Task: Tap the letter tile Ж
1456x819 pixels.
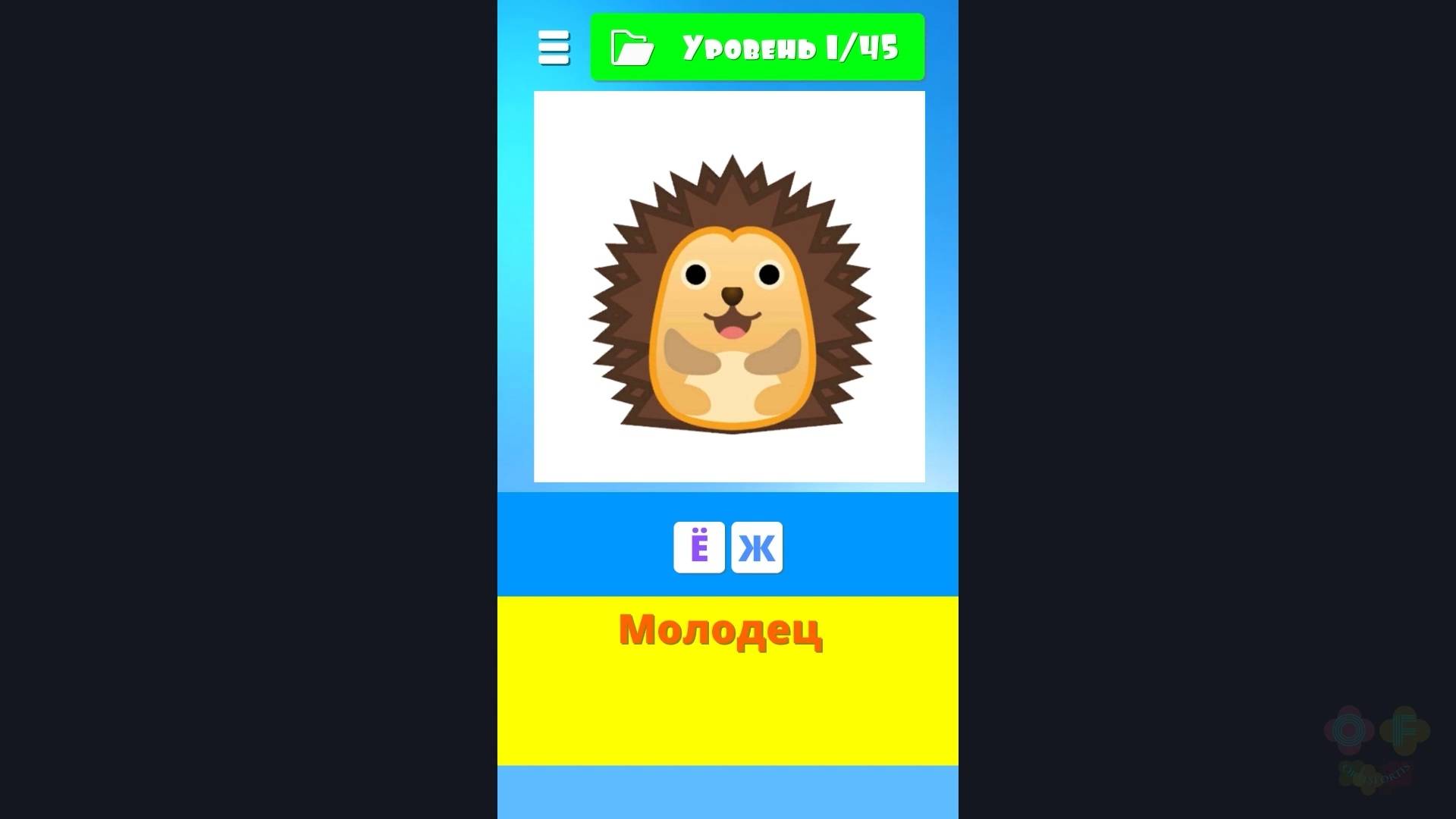Action: (757, 548)
